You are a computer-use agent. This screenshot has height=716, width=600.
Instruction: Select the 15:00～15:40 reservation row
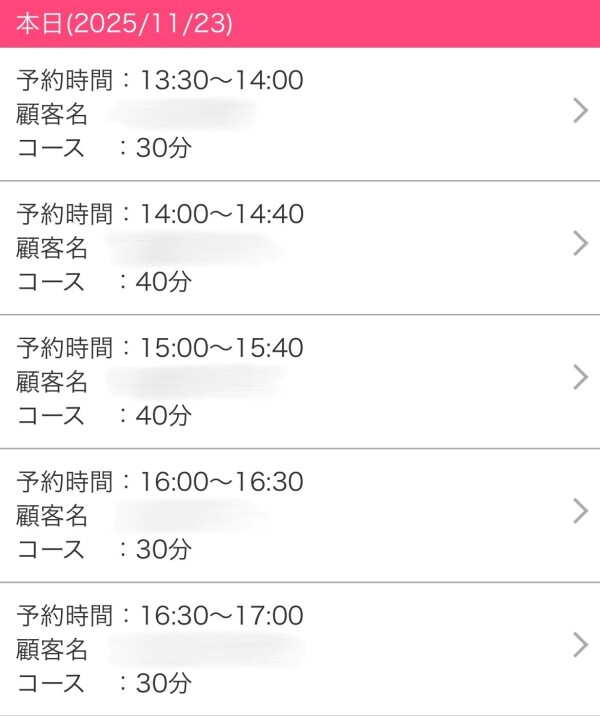tap(300, 381)
